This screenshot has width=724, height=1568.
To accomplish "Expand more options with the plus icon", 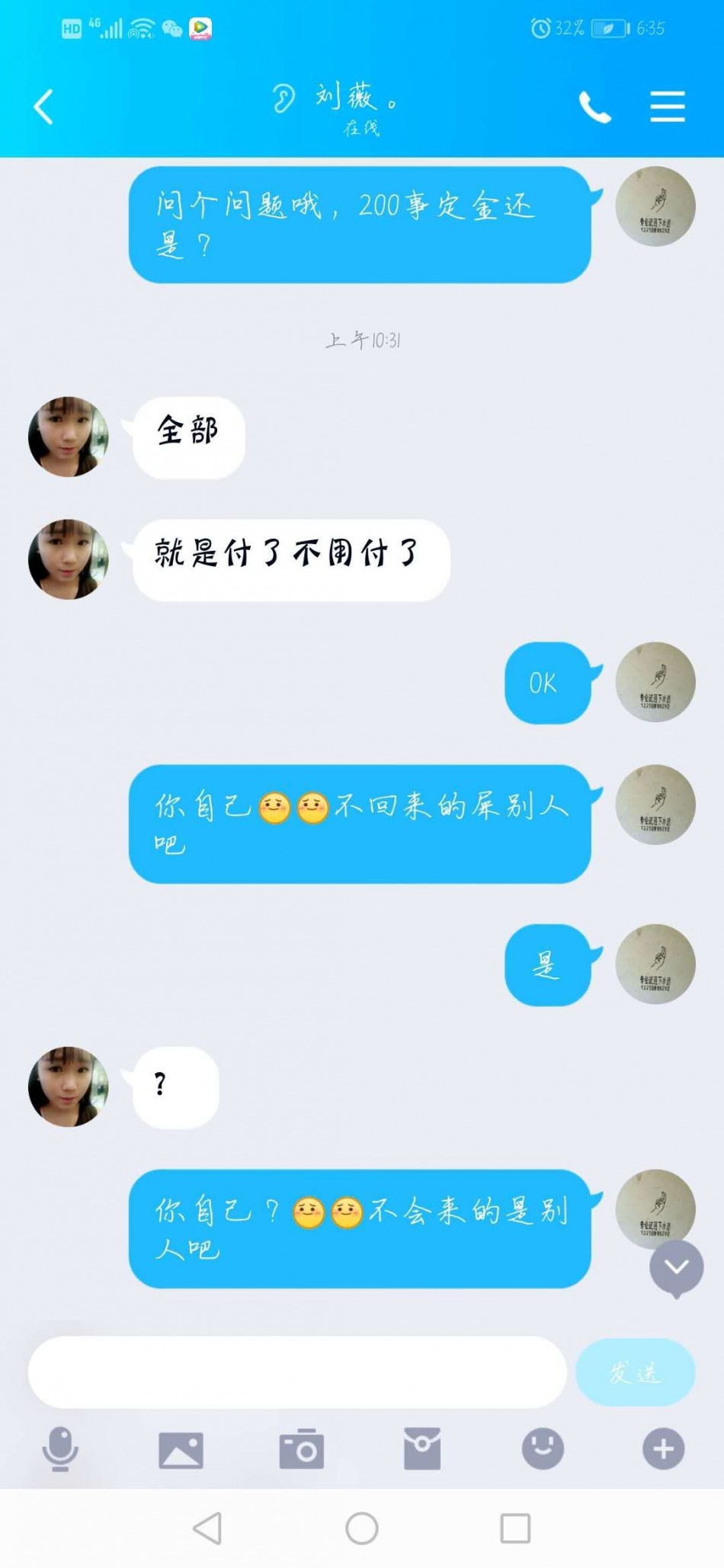I will pos(663,1448).
